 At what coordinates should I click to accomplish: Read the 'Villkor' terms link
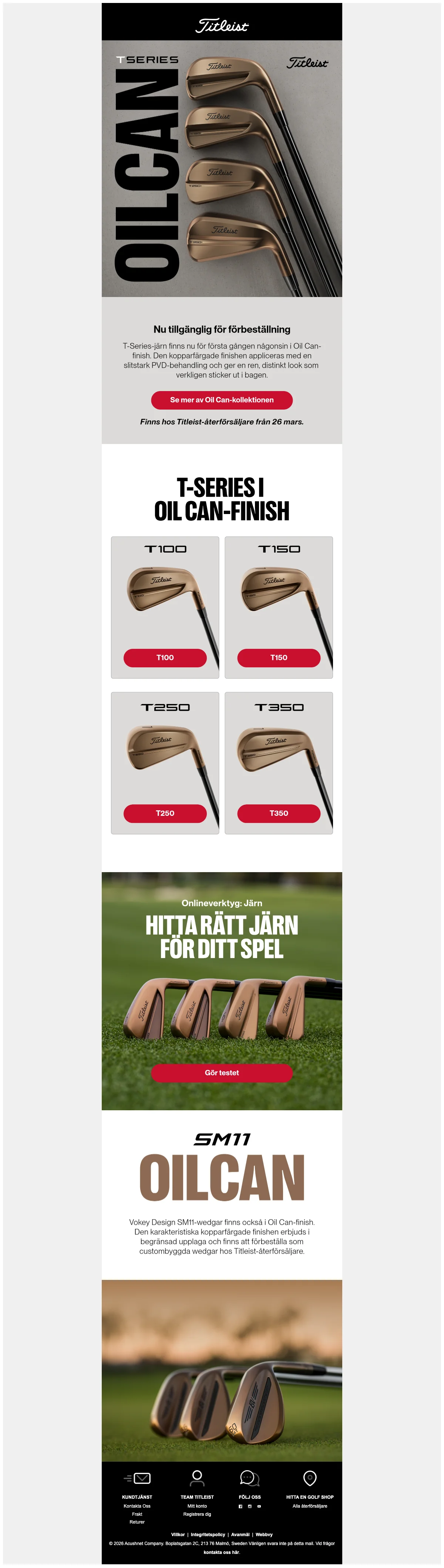(x=178, y=1535)
